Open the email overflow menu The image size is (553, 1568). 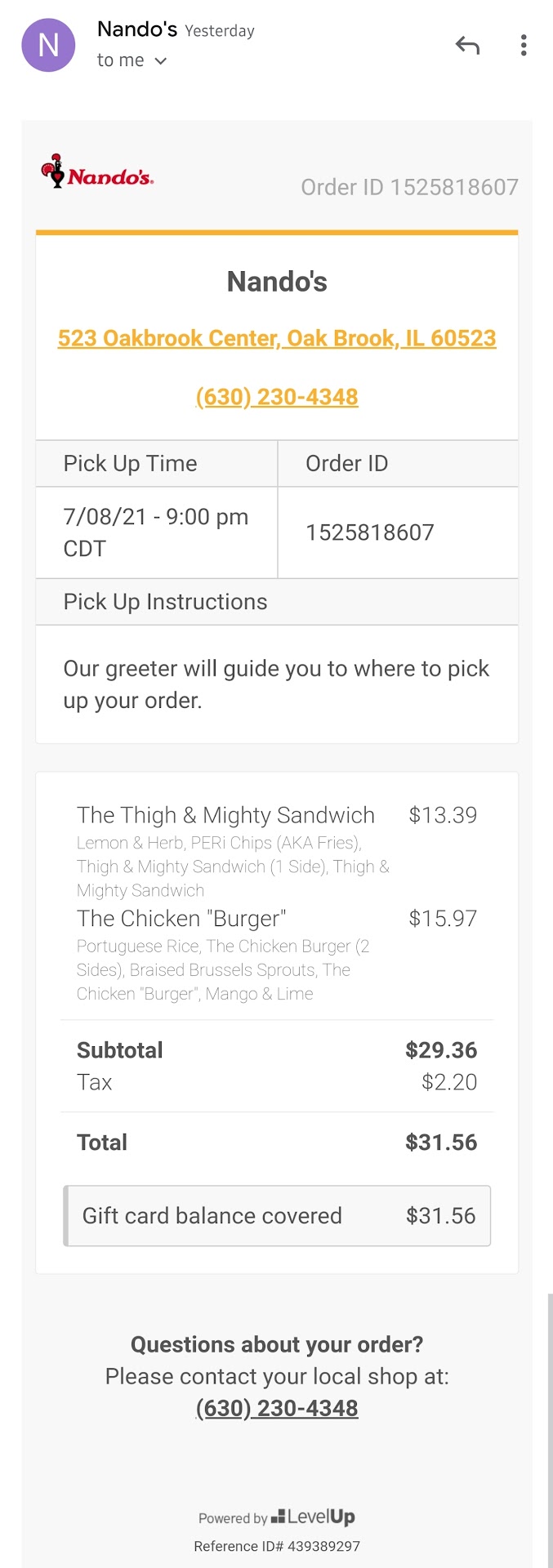(x=524, y=46)
